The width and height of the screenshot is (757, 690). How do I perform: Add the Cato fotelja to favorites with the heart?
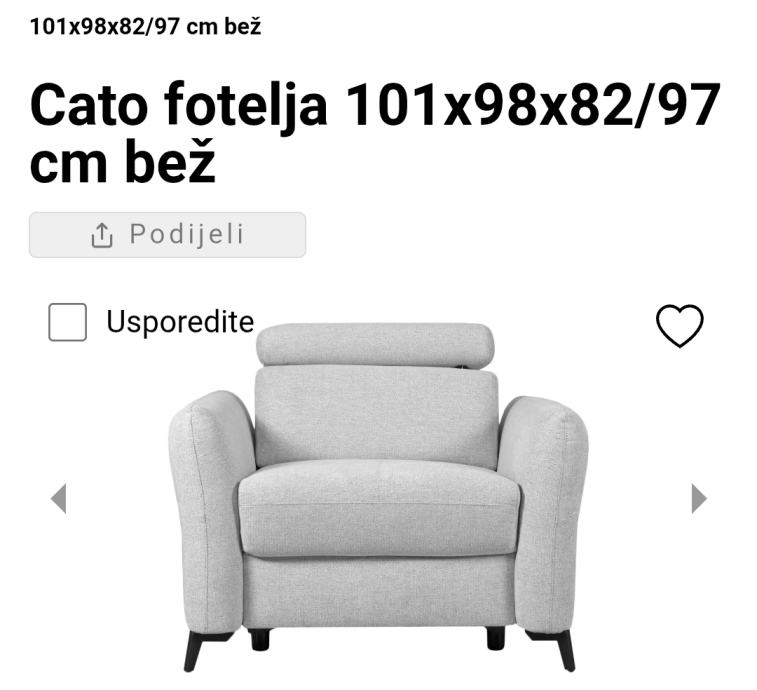[679, 326]
